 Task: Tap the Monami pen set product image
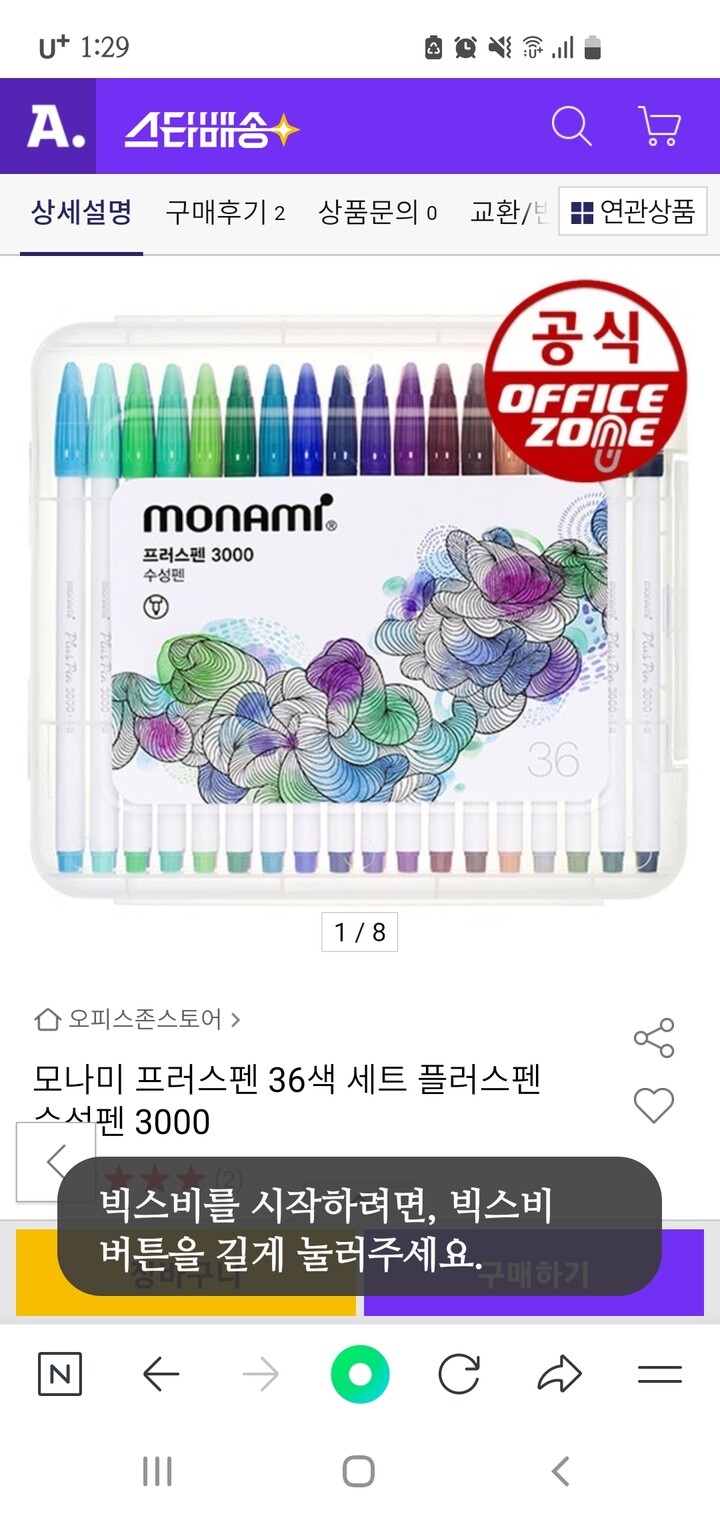(360, 600)
